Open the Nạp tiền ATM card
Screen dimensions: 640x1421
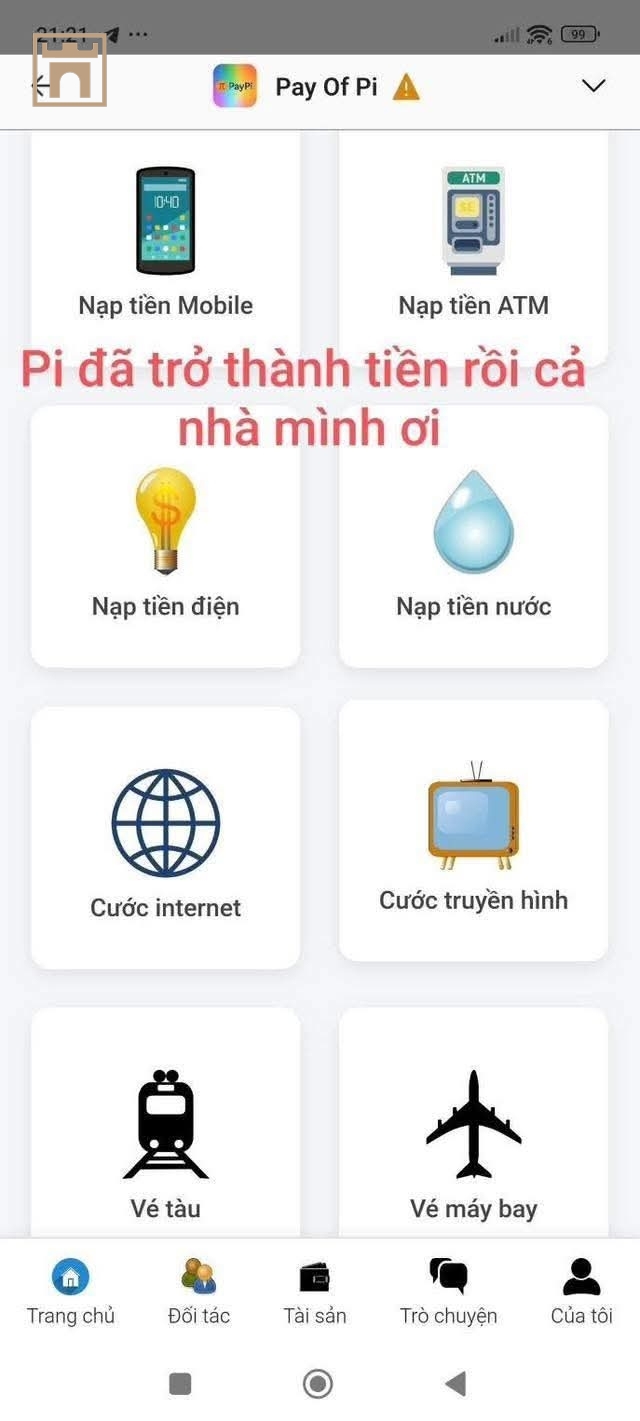coord(473,245)
